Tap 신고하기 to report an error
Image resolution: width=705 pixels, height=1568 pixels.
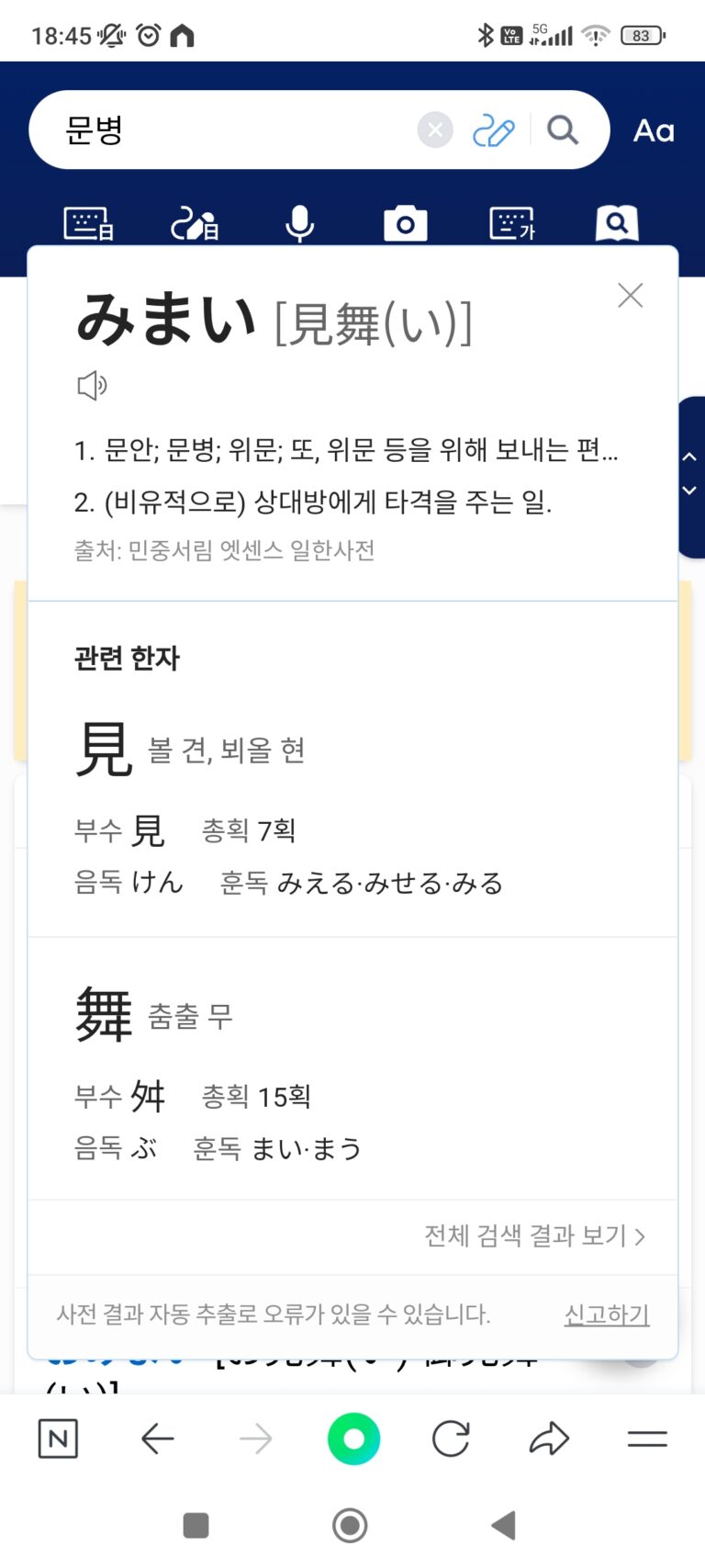607,1314
